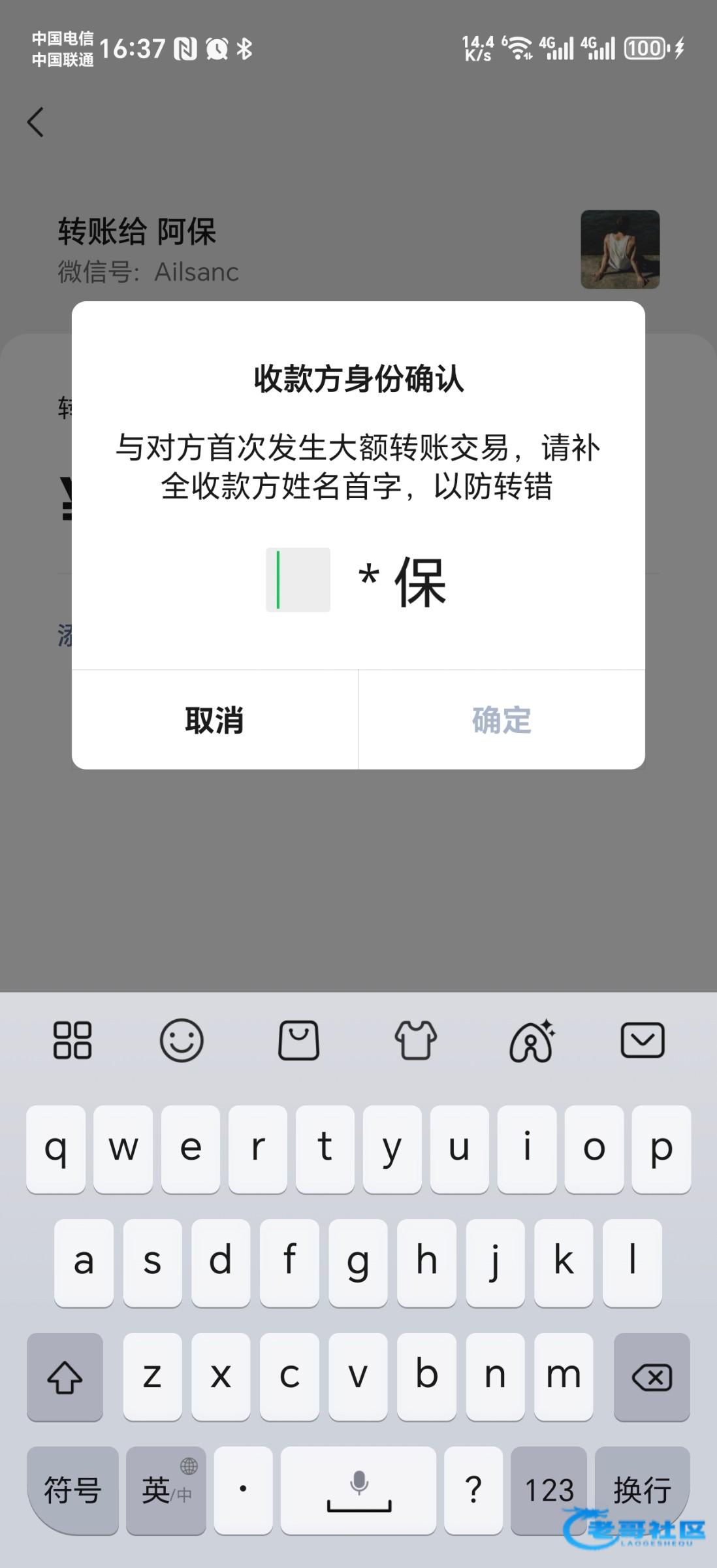Tap the shift key
The width and height of the screenshot is (717, 1568).
[x=65, y=1377]
